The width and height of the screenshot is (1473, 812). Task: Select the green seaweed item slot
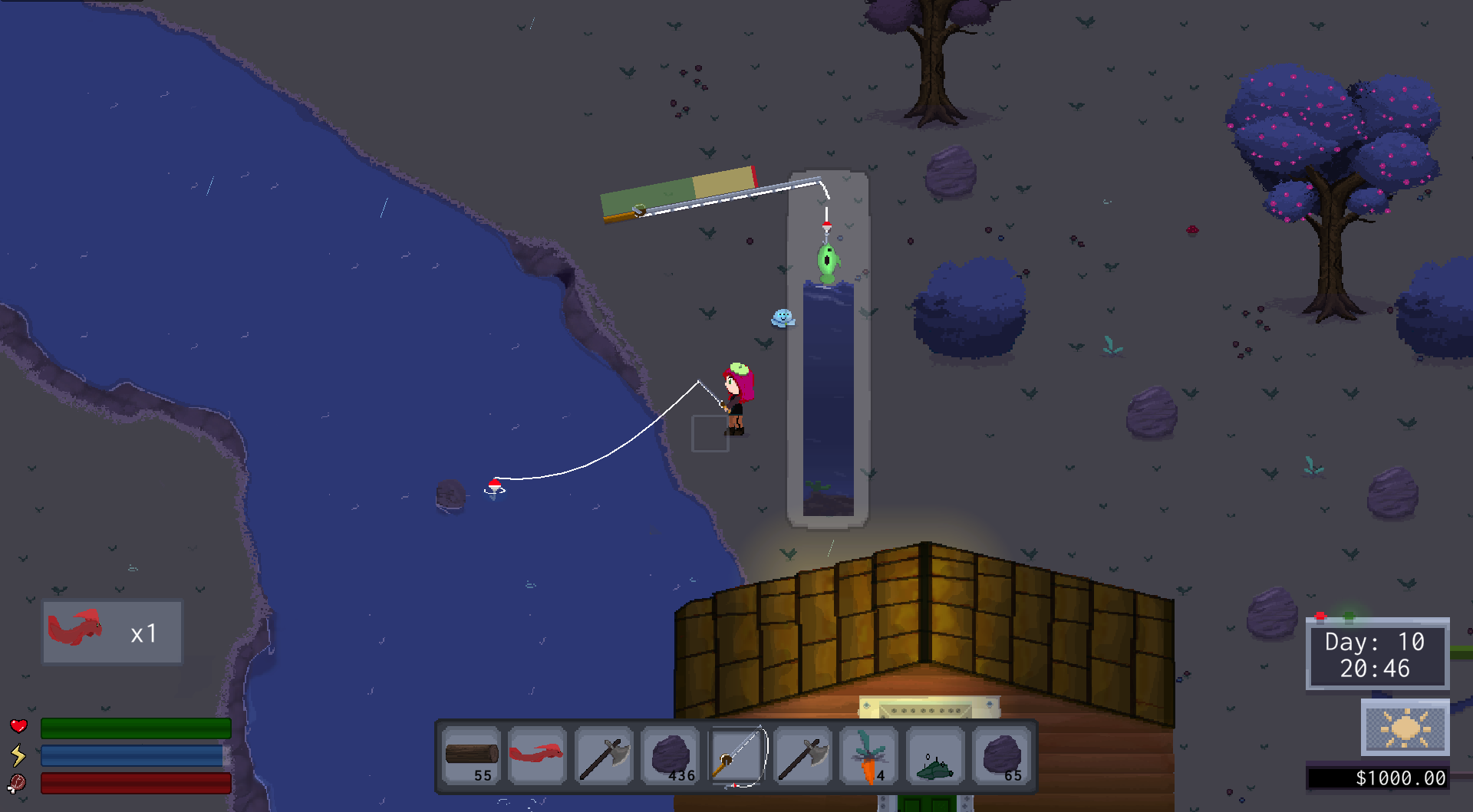935,756
